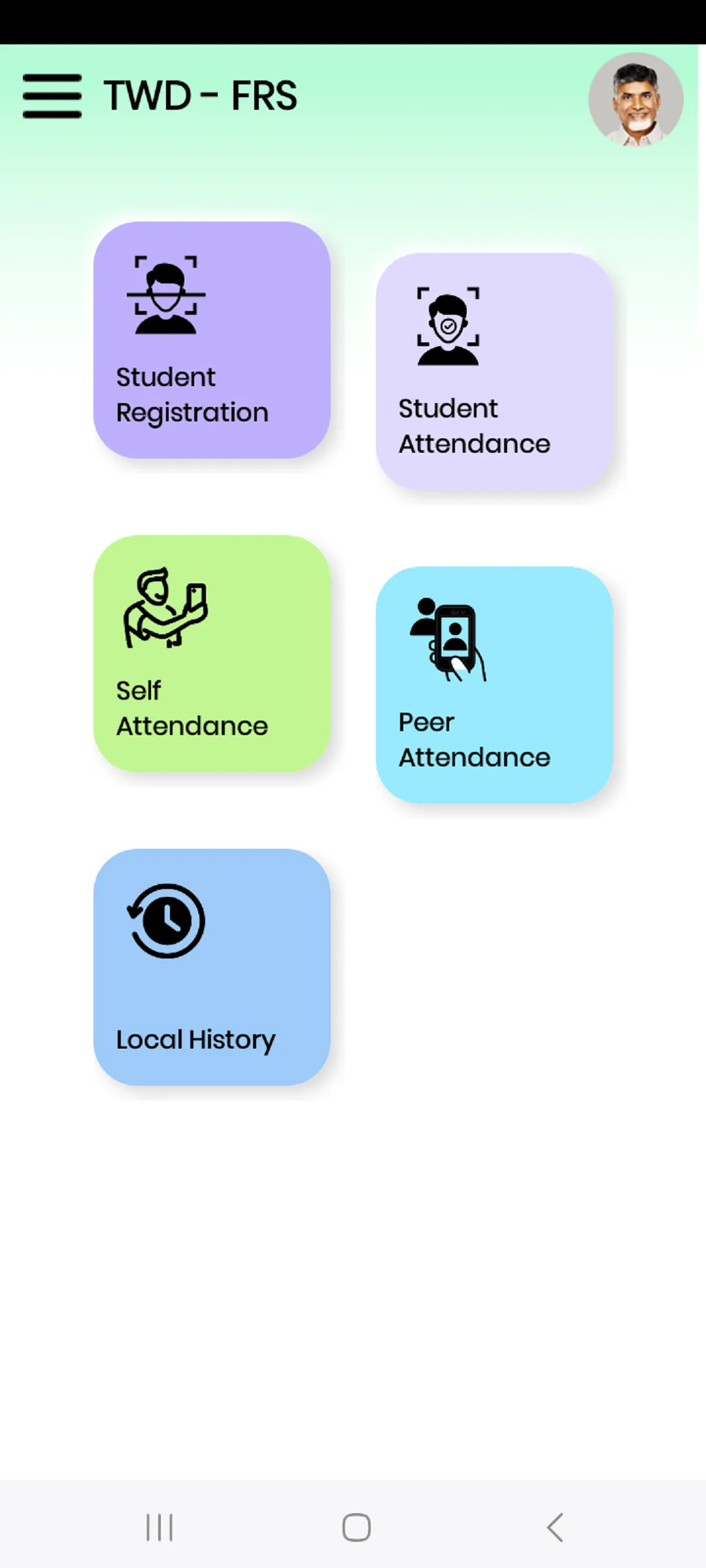Open the Self Attendance card
706x1568 pixels.
point(212,653)
